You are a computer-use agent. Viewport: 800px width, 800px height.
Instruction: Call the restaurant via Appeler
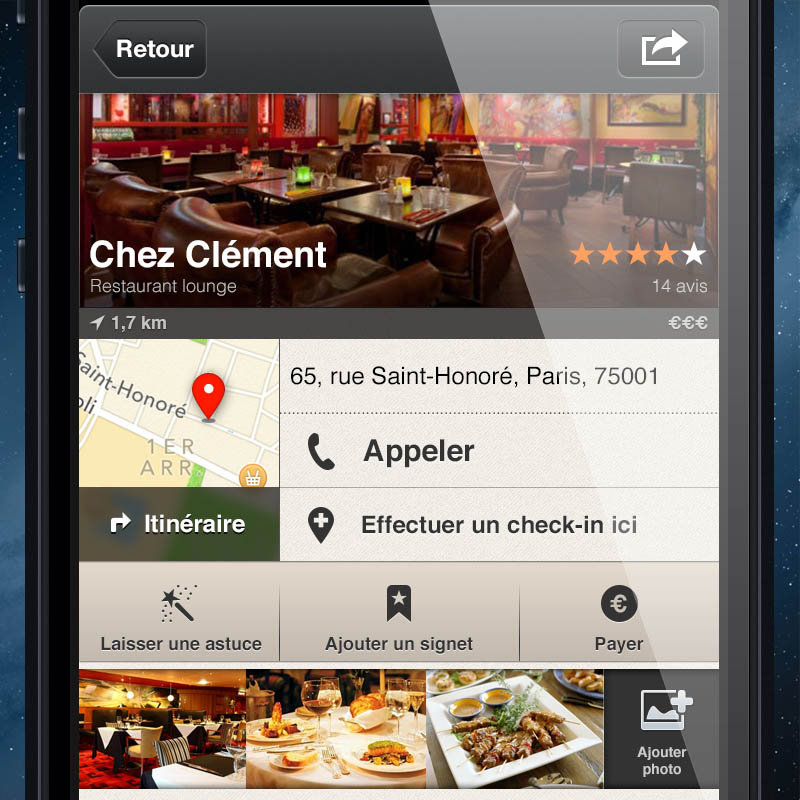tap(498, 451)
